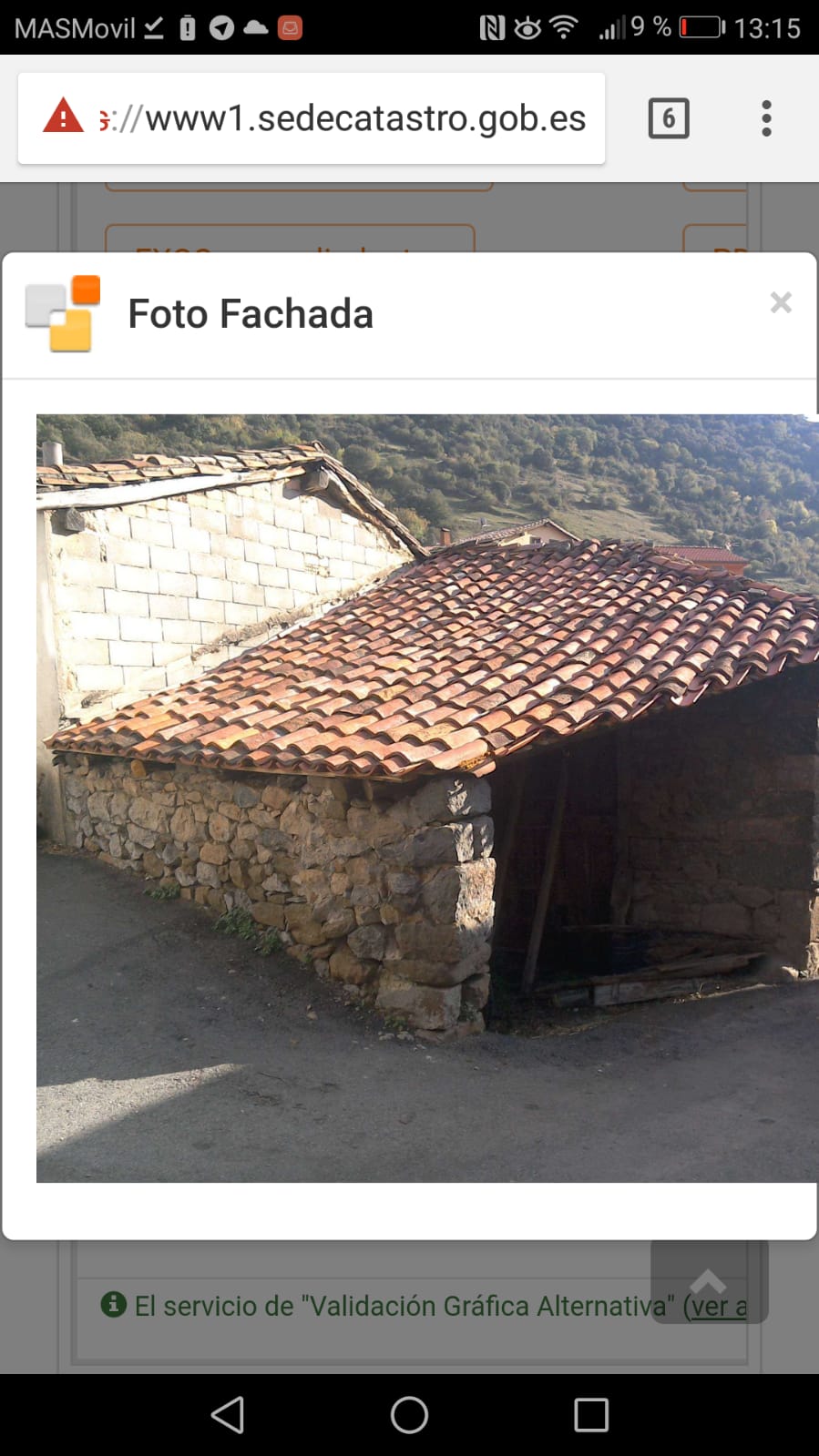This screenshot has height=1456, width=819.
Task: Close the Foto Fachada dialog
Action: pyautogui.click(x=781, y=302)
